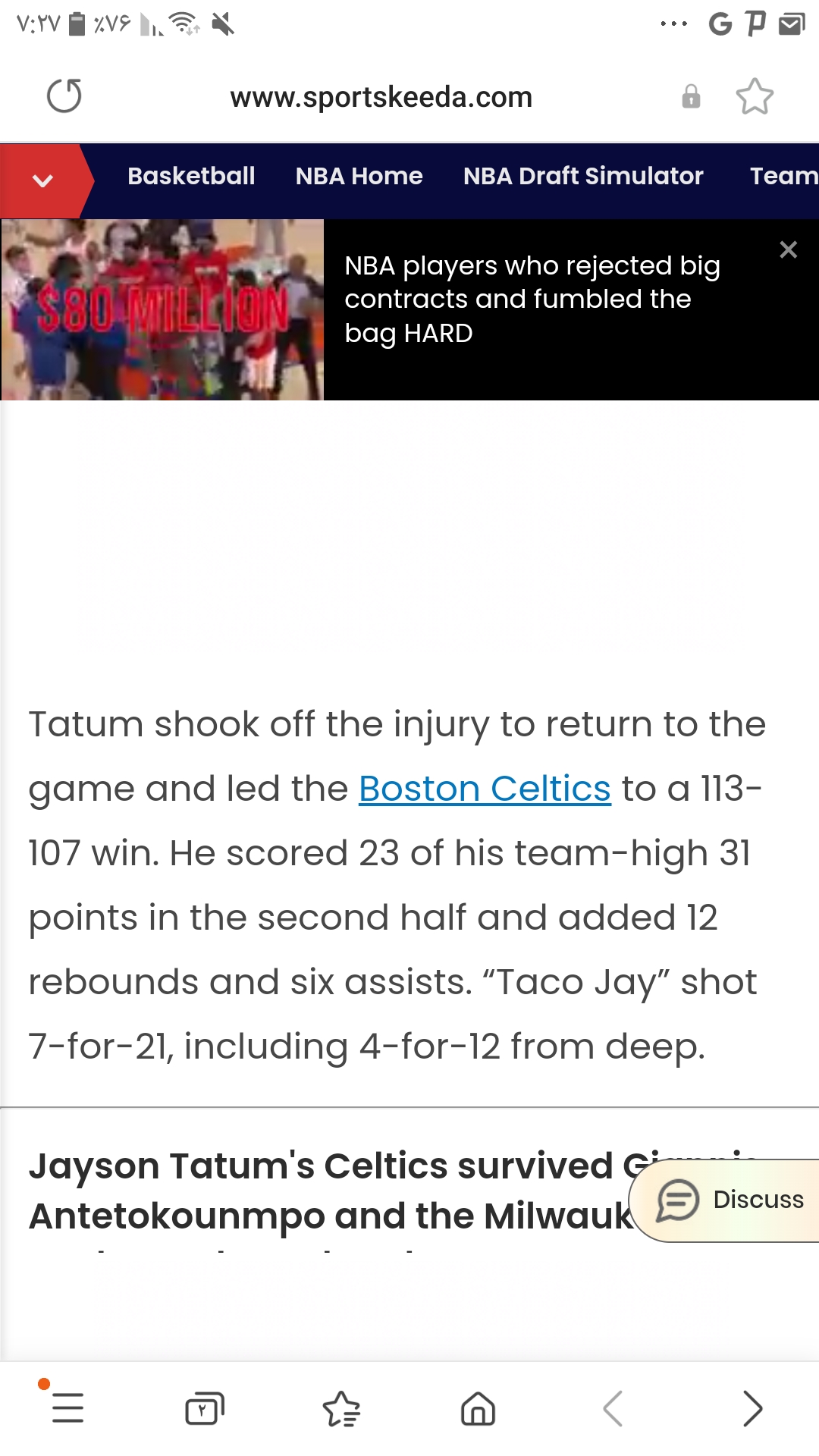This screenshot has height=1456, width=819.
Task: Go to NBA Home
Action: click(359, 176)
